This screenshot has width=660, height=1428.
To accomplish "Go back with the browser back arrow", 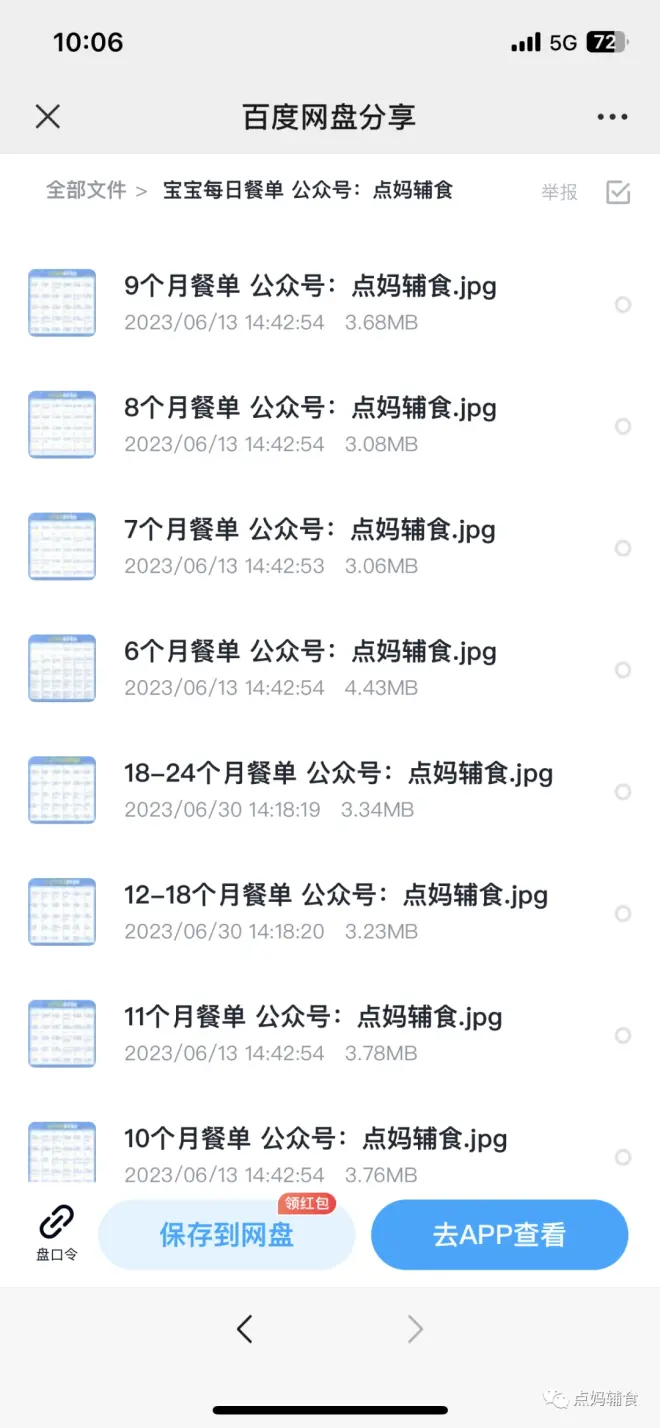I will pyautogui.click(x=245, y=1329).
